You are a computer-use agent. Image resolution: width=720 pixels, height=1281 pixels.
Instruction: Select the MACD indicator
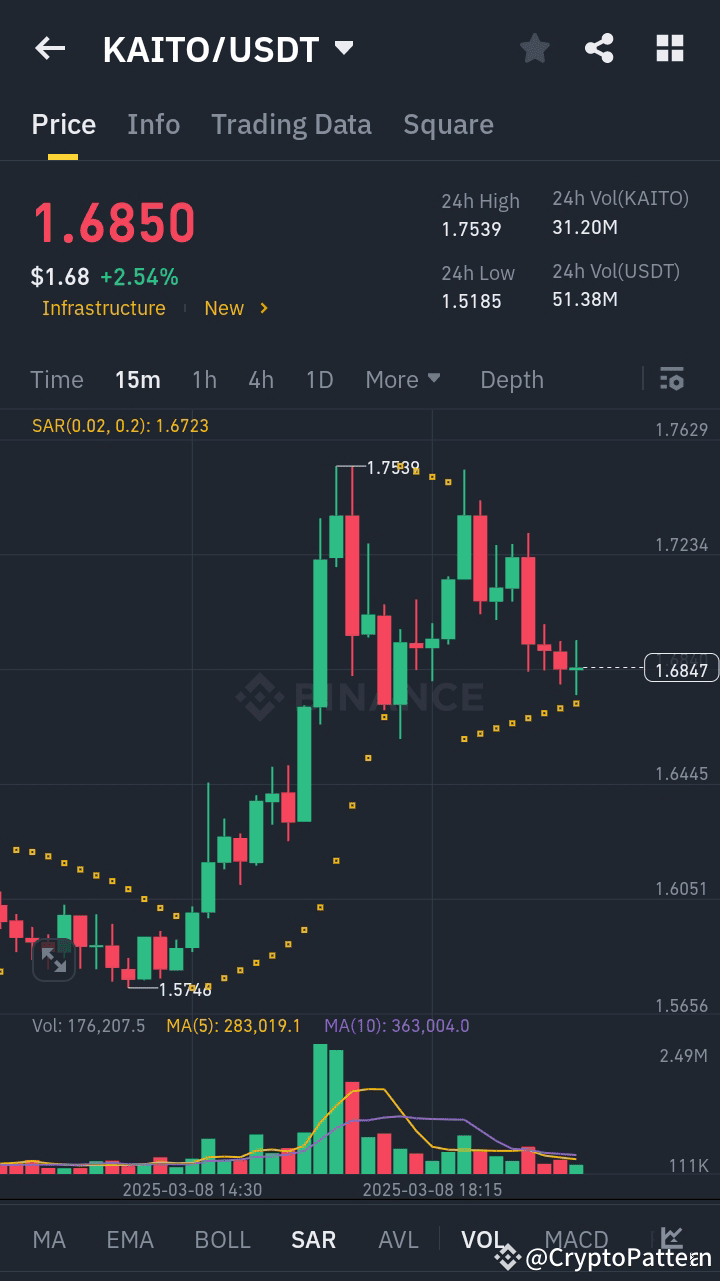tap(577, 1239)
